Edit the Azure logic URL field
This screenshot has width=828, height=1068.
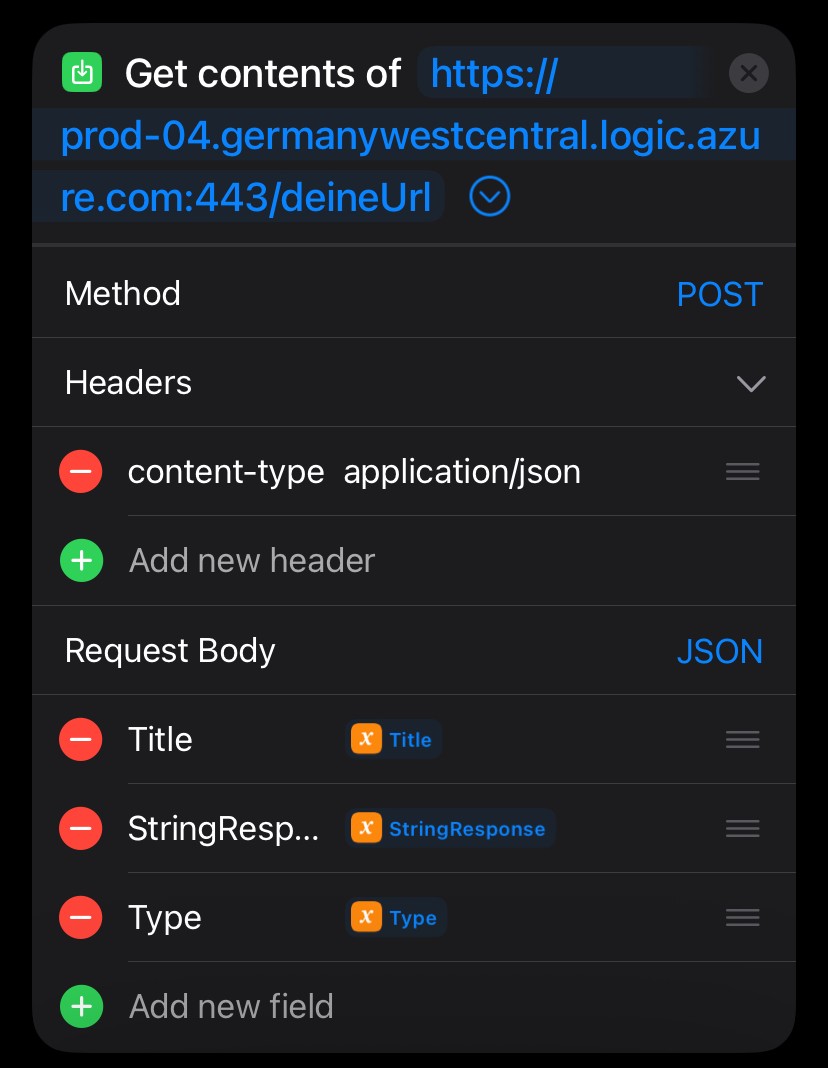[x=410, y=137]
